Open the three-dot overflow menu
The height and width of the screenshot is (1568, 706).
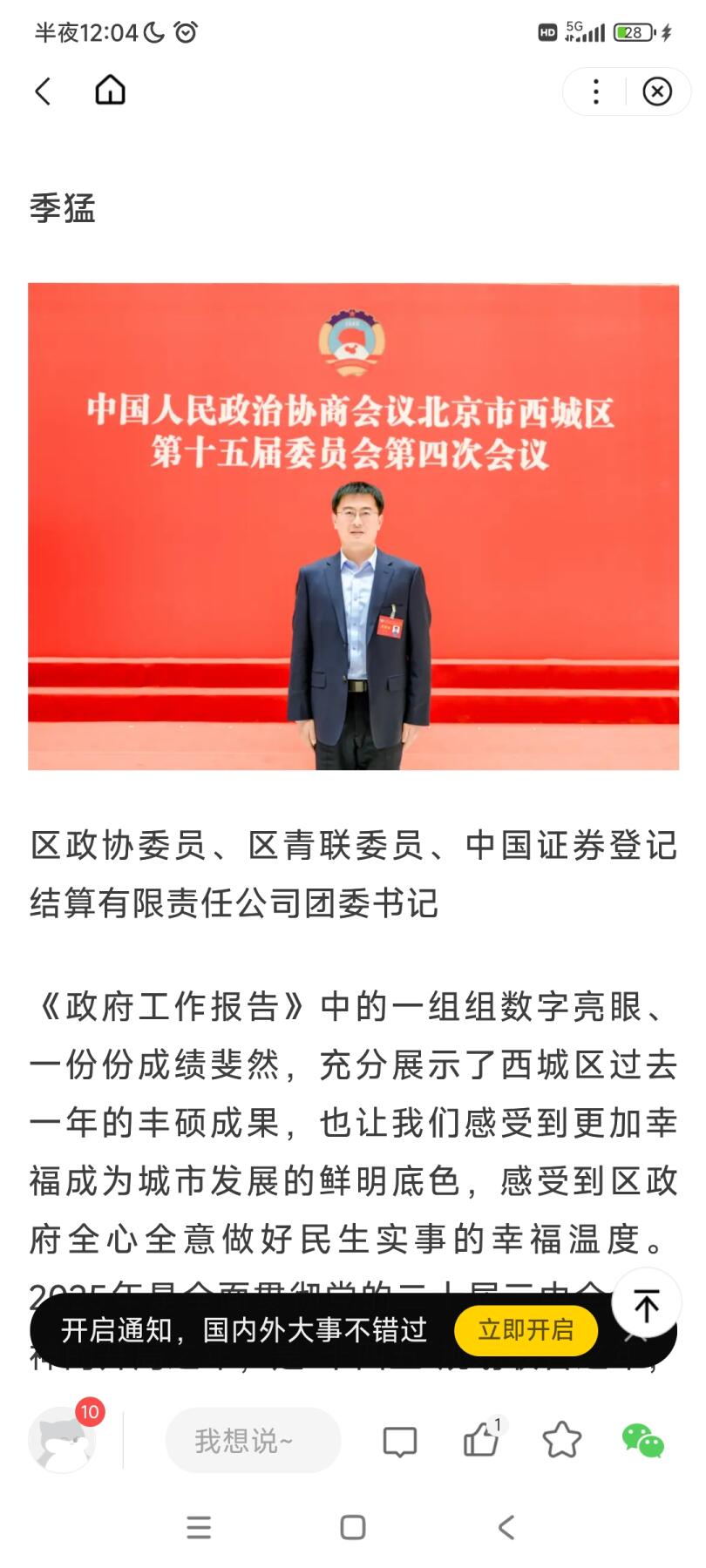[596, 91]
